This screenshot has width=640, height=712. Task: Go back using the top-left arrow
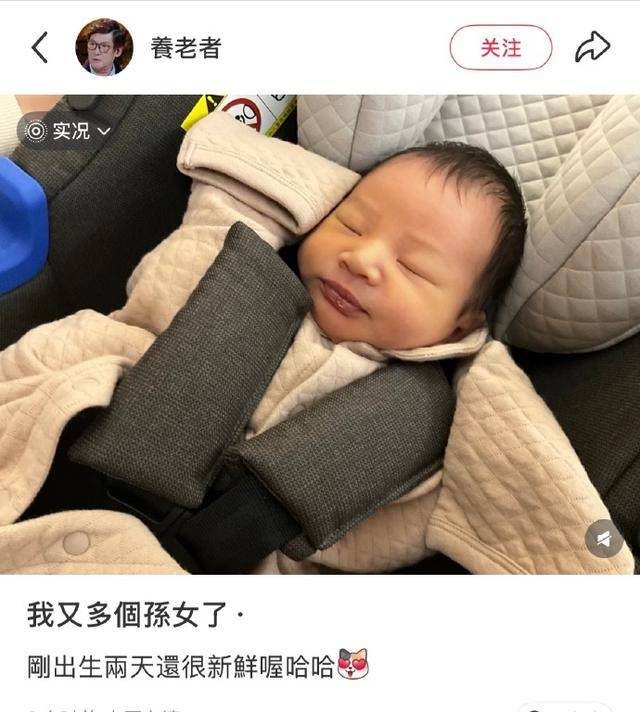click(x=39, y=47)
